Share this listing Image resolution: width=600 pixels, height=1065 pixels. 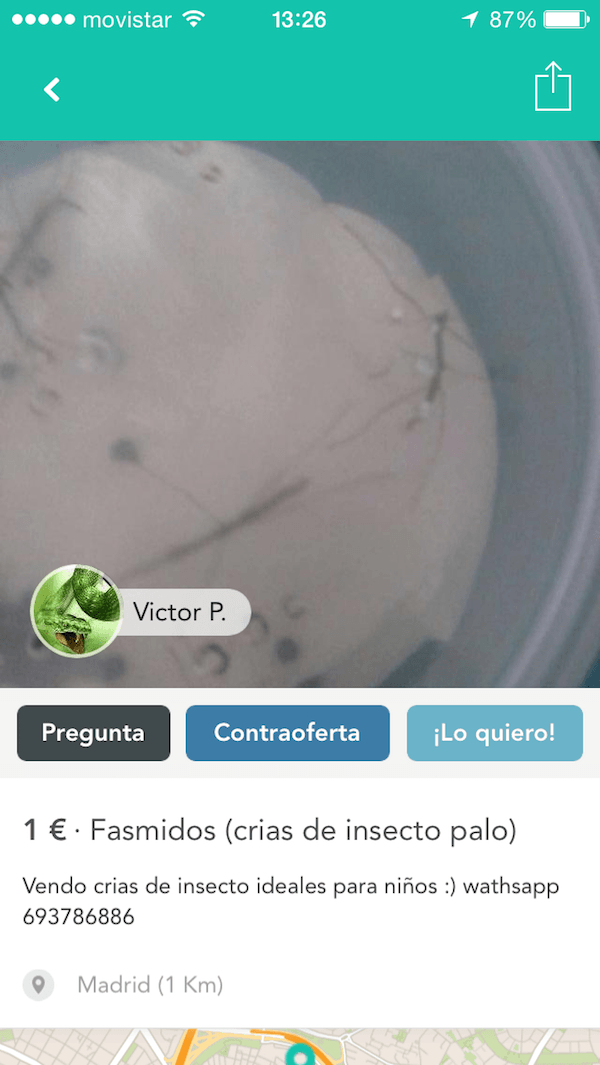click(x=552, y=87)
